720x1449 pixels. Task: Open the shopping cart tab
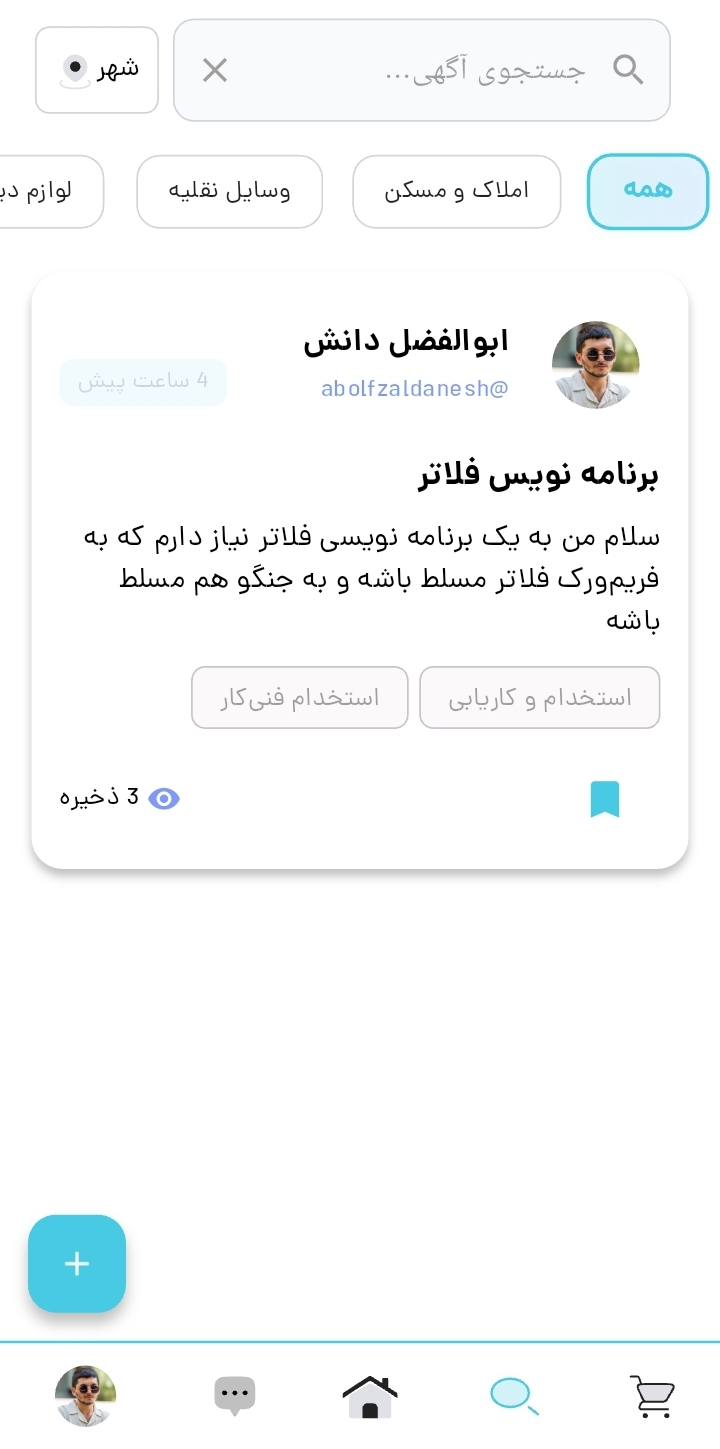point(652,1396)
